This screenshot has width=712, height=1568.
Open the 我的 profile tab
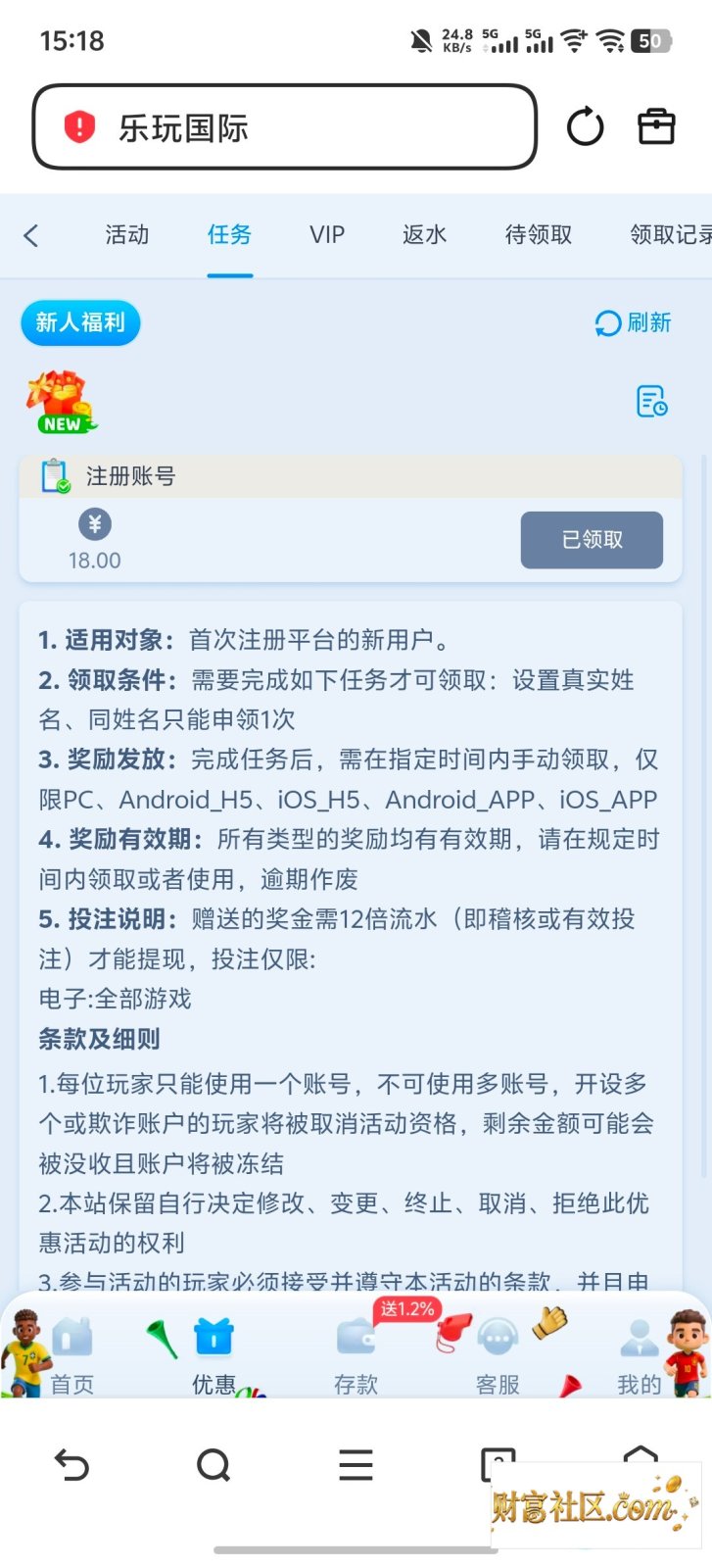click(639, 1356)
